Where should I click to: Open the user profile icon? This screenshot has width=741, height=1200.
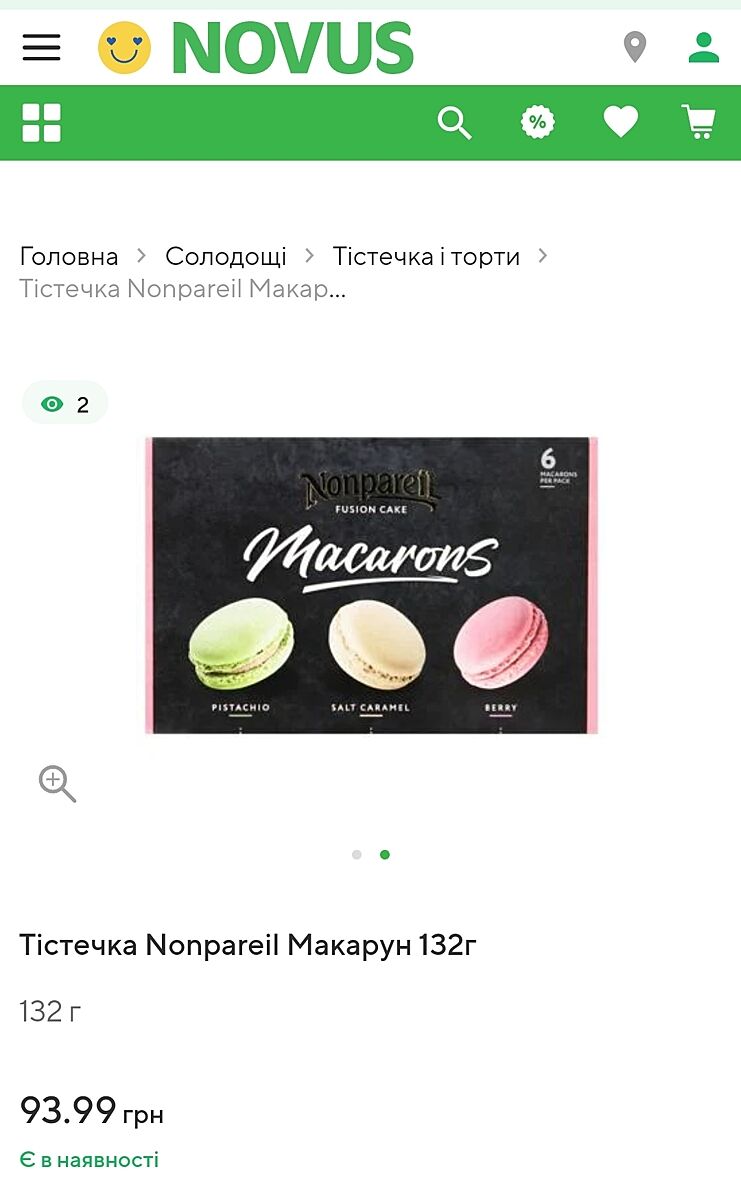tap(704, 47)
